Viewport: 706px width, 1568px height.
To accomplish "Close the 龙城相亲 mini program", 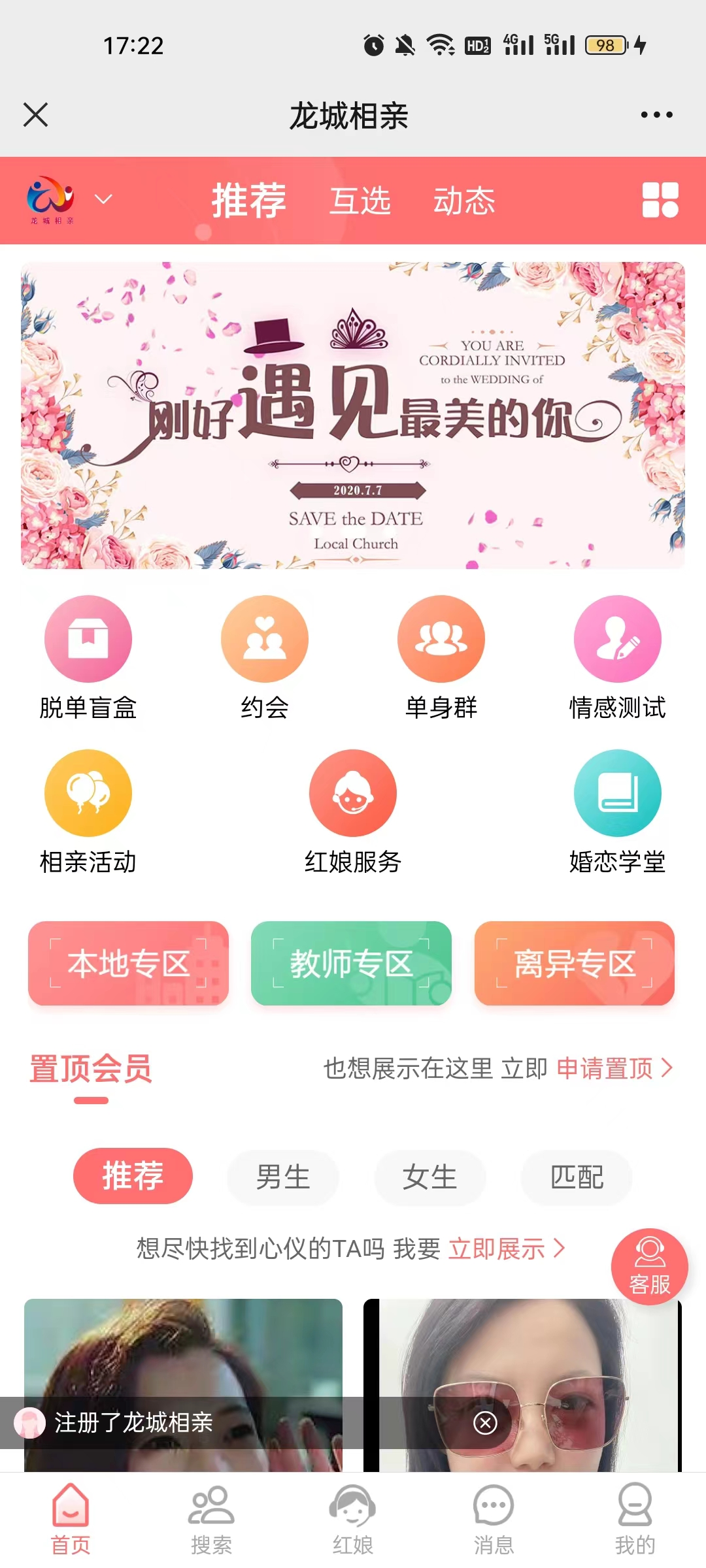I will 36,115.
